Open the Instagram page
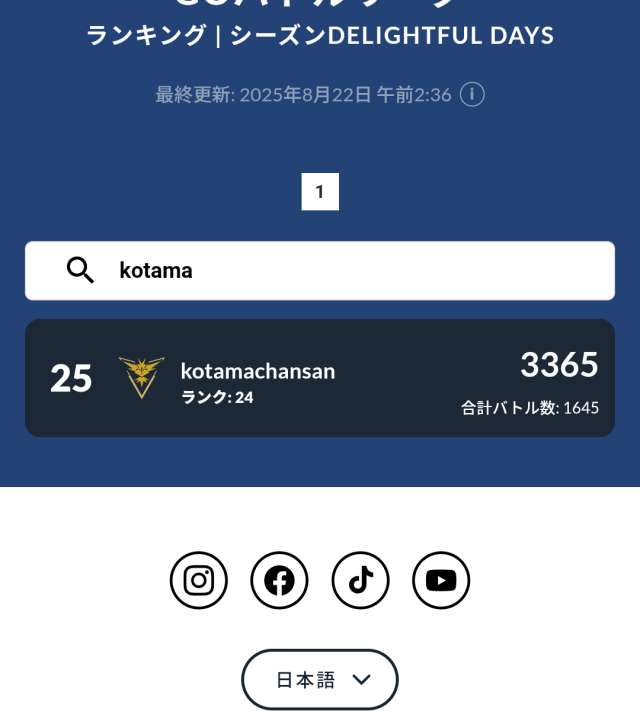The height and width of the screenshot is (711, 640). (x=199, y=580)
